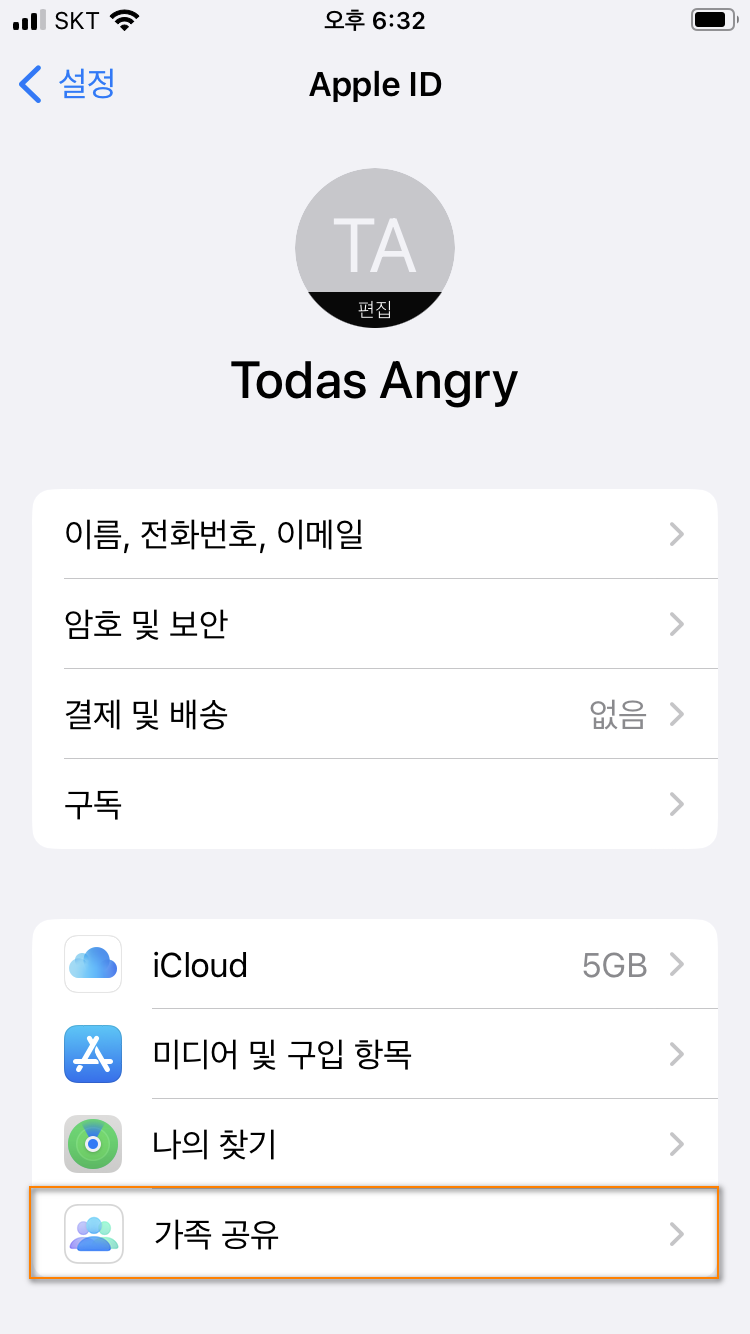This screenshot has height=1334, width=750.
Task: Go back to 설정
Action: point(68,84)
